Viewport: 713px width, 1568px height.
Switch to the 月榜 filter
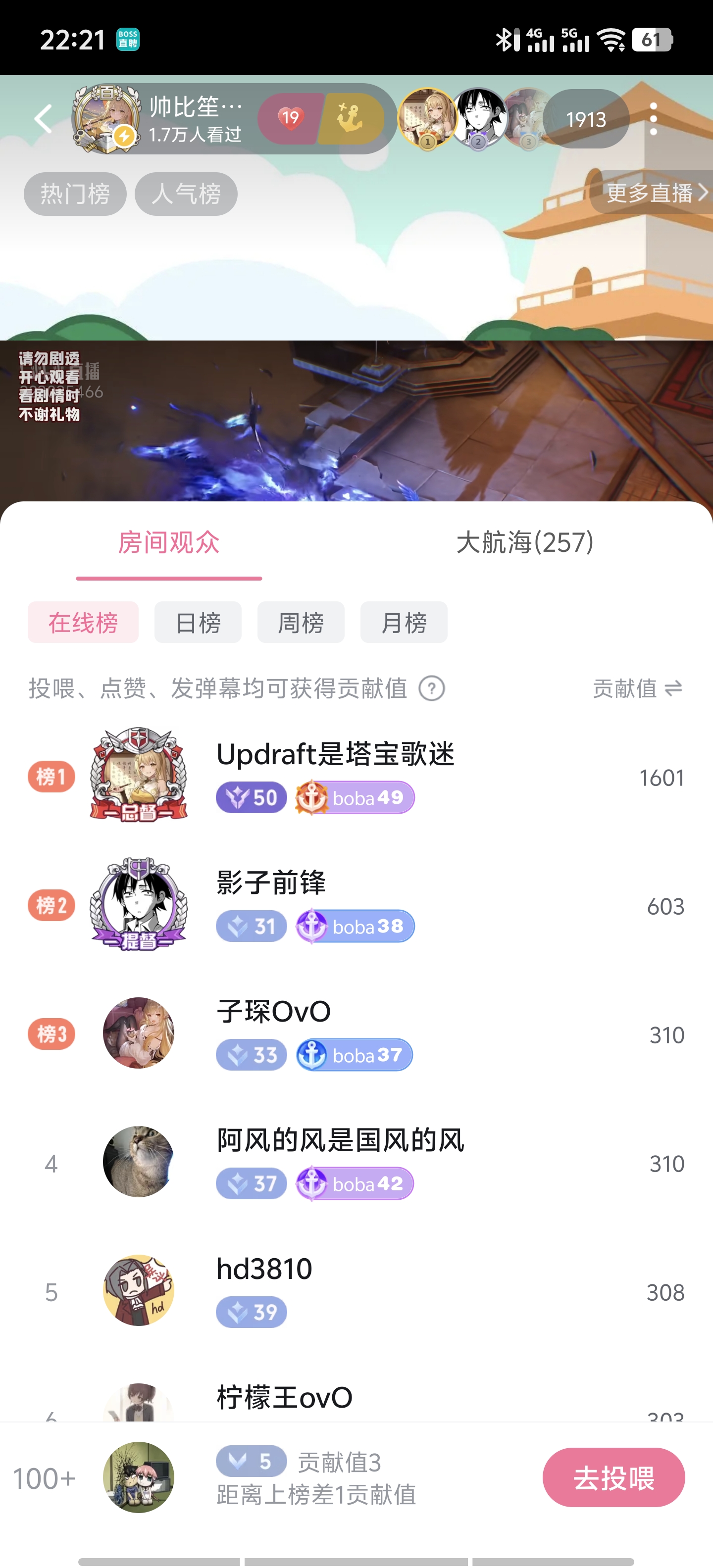click(x=404, y=622)
